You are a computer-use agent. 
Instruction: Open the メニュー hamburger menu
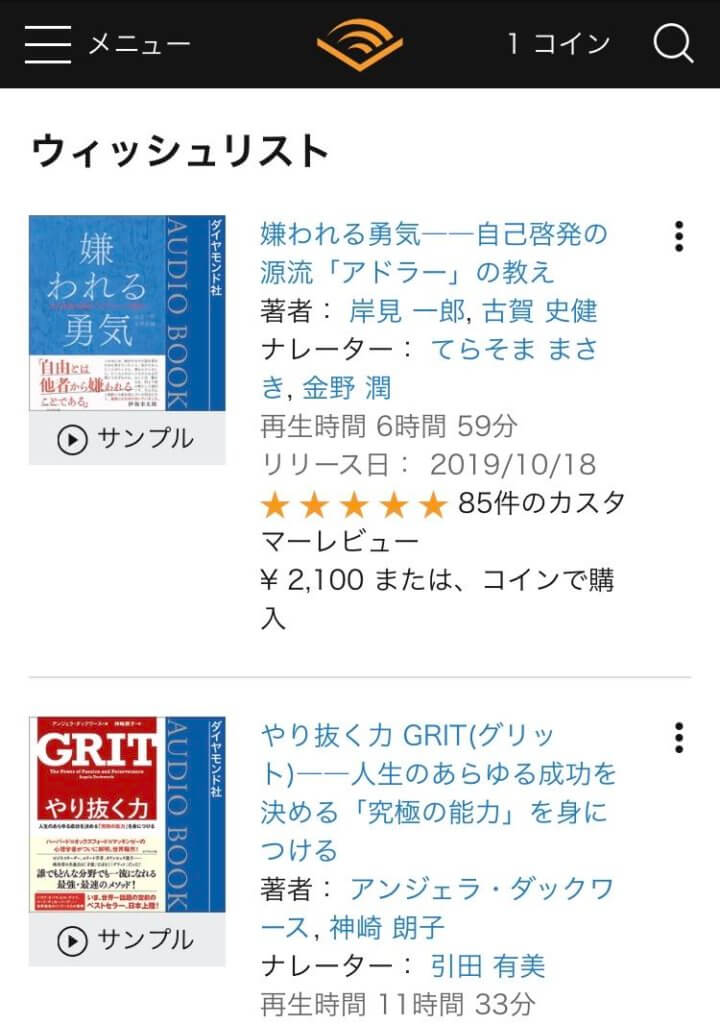[47, 45]
